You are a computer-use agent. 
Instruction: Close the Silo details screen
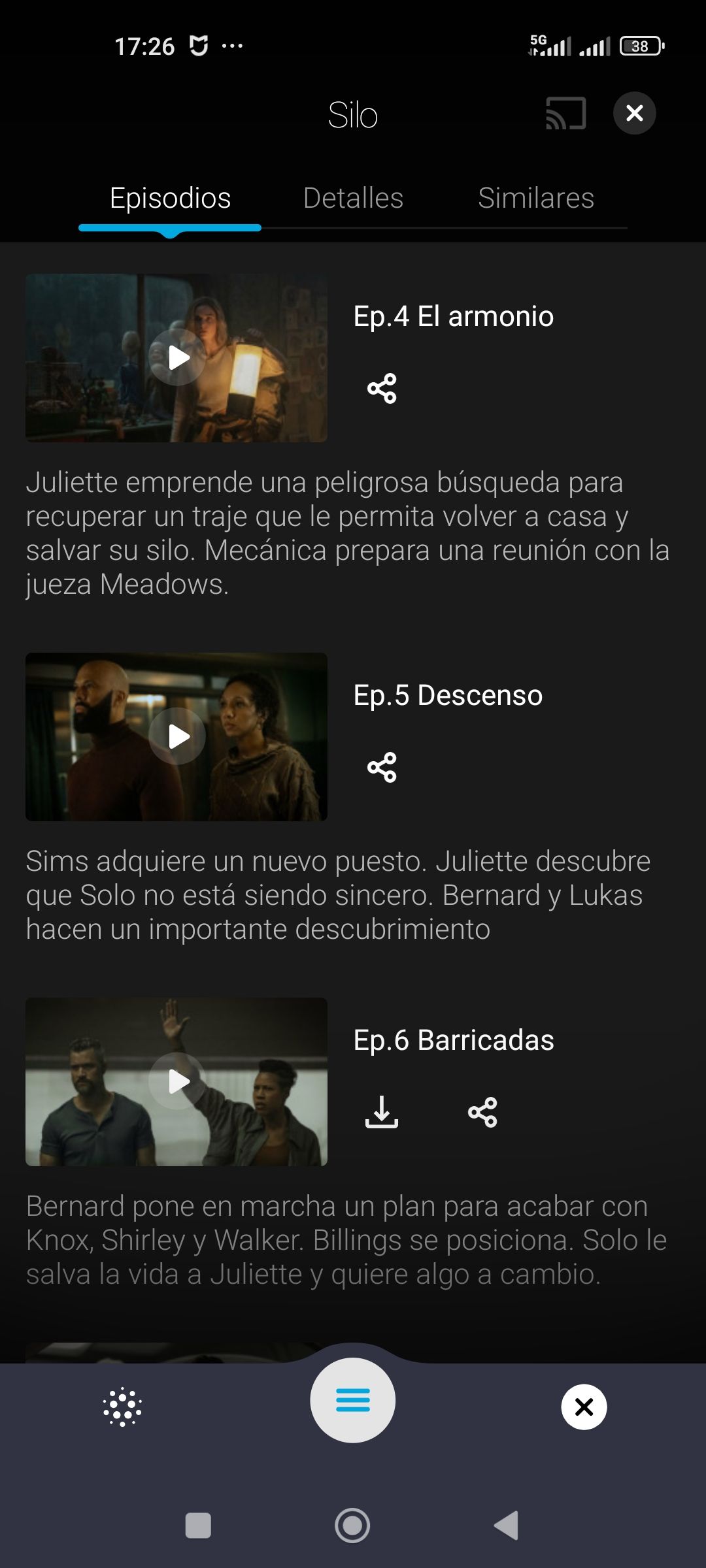pyautogui.click(x=634, y=114)
